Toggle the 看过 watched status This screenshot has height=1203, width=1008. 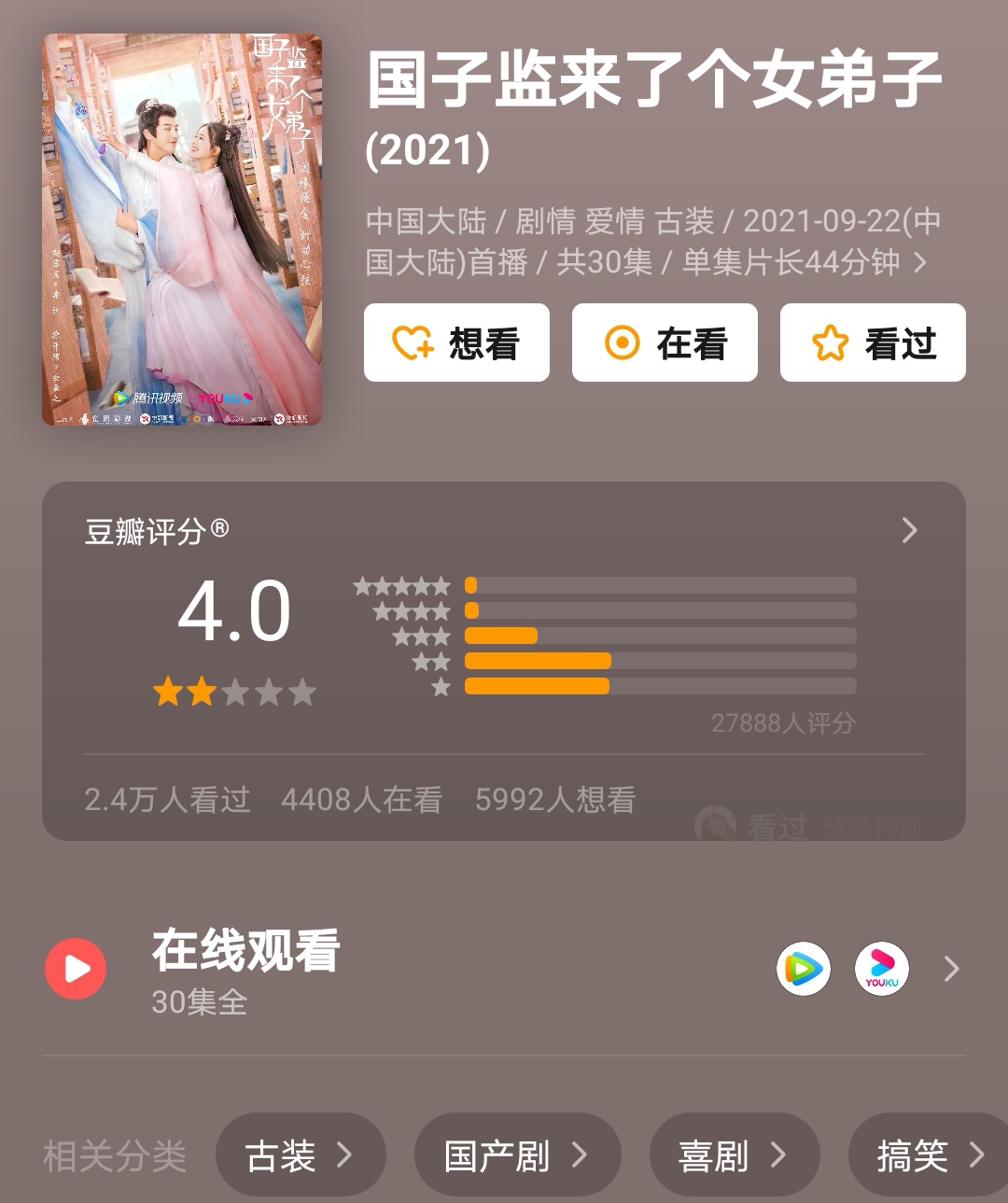[x=873, y=343]
